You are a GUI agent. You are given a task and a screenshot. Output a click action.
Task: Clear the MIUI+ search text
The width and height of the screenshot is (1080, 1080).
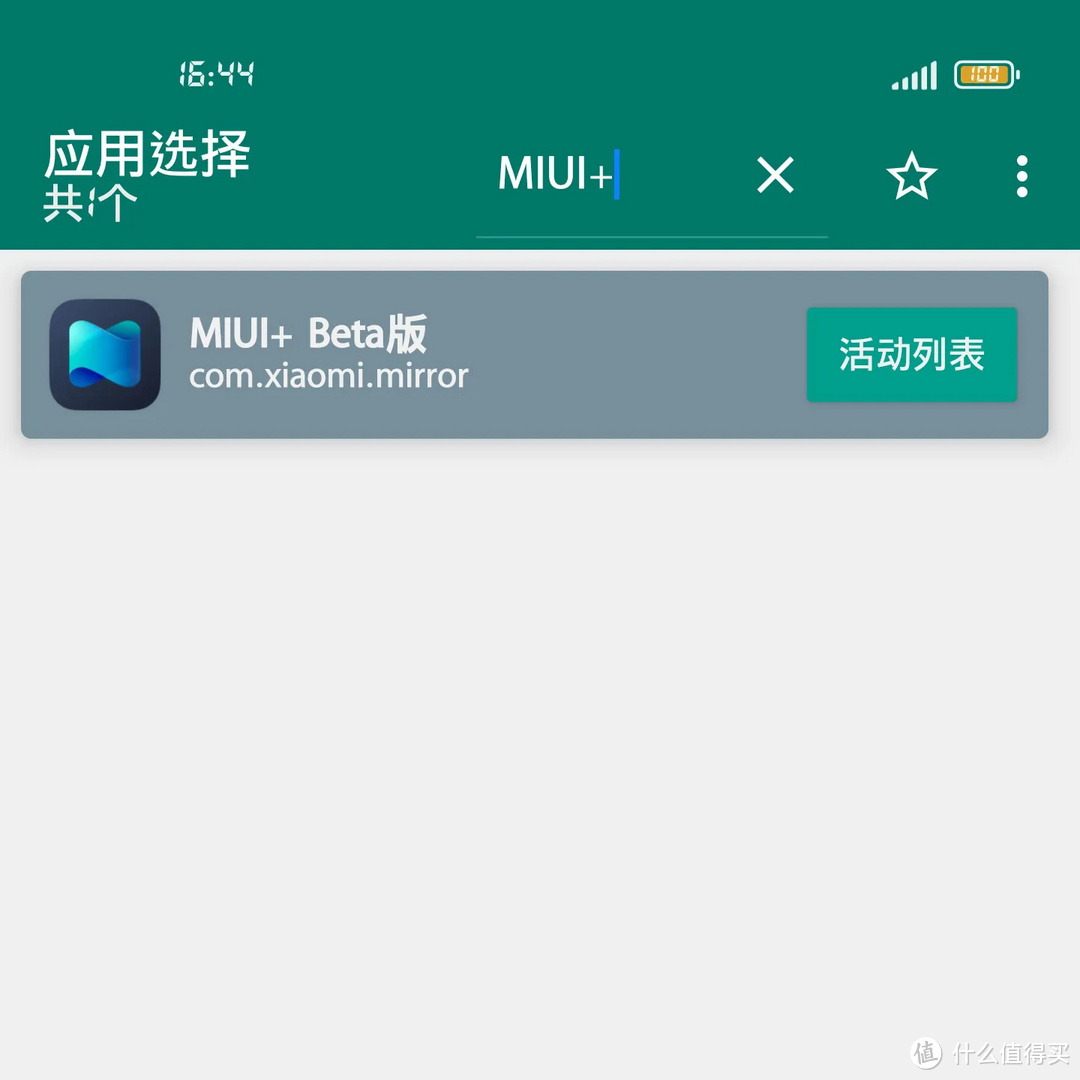[x=775, y=176]
